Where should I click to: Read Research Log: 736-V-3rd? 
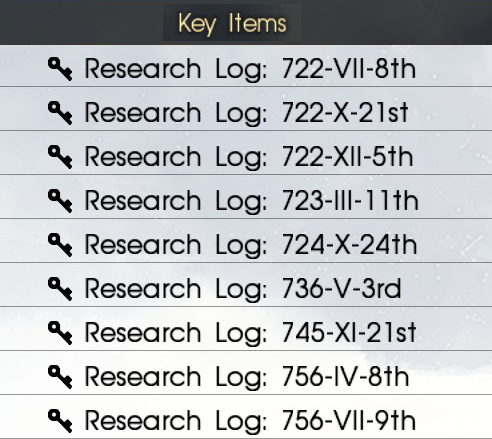pyautogui.click(x=246, y=285)
